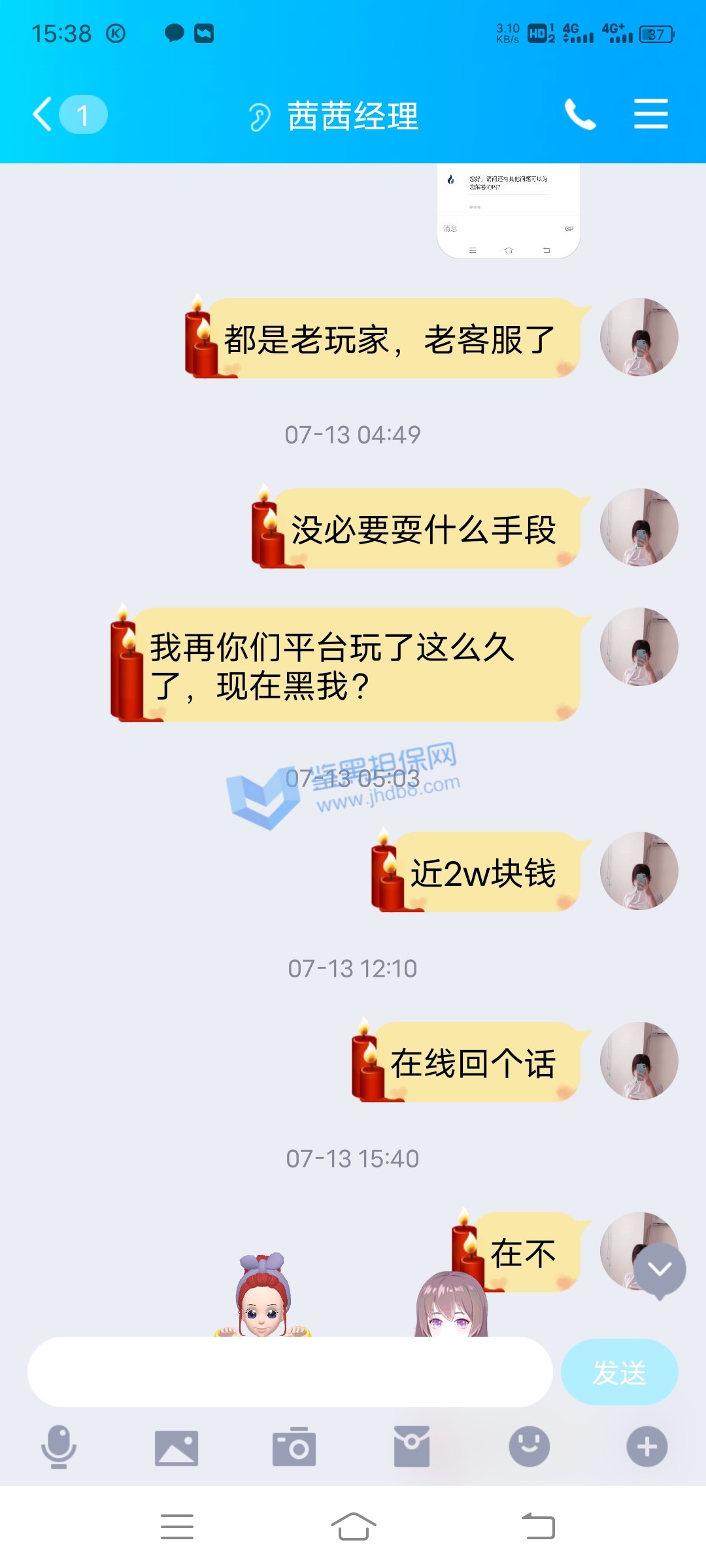Tap the toggle earpiece mode icon
The image size is (706, 1568).
pos(260,117)
